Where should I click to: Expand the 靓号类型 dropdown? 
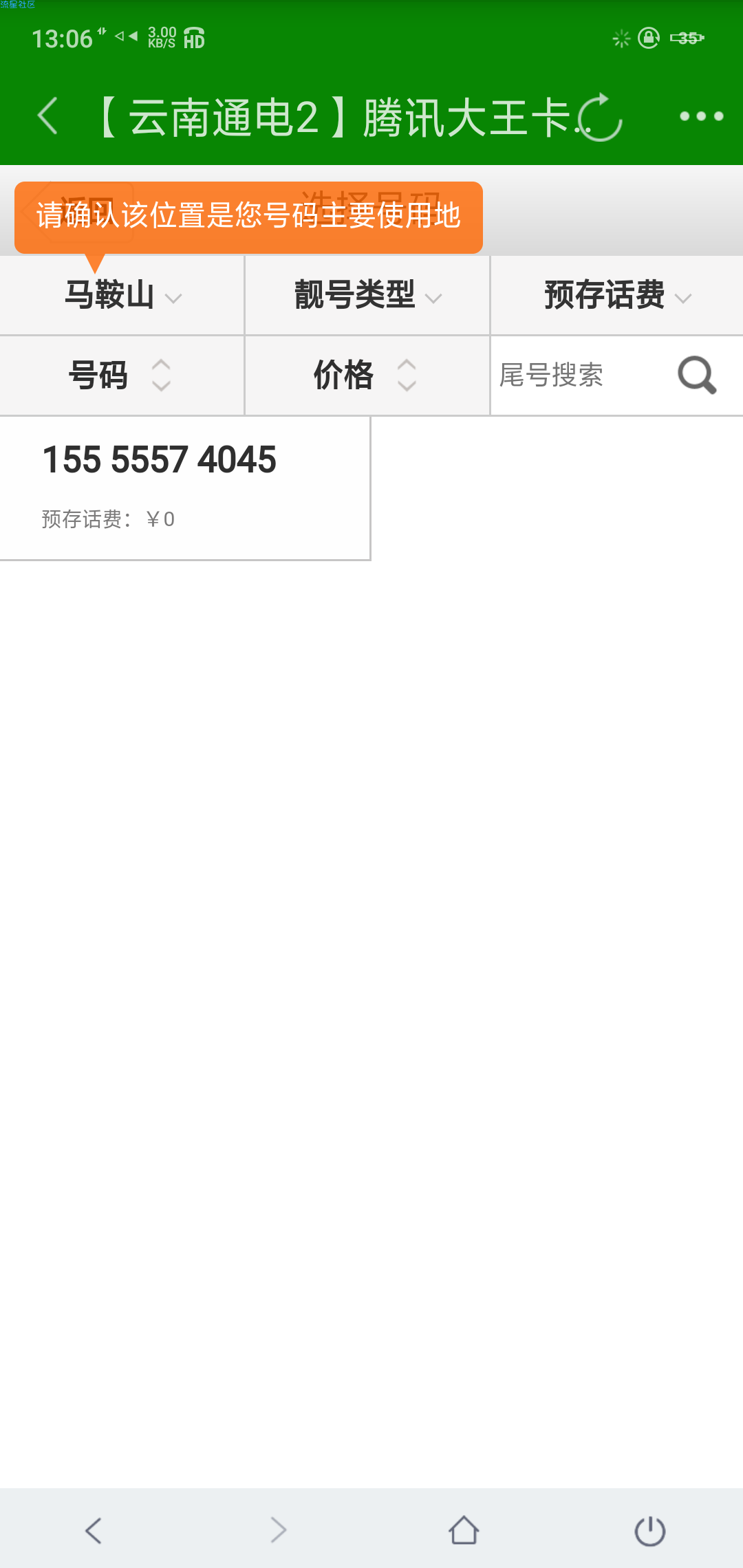[x=367, y=296]
